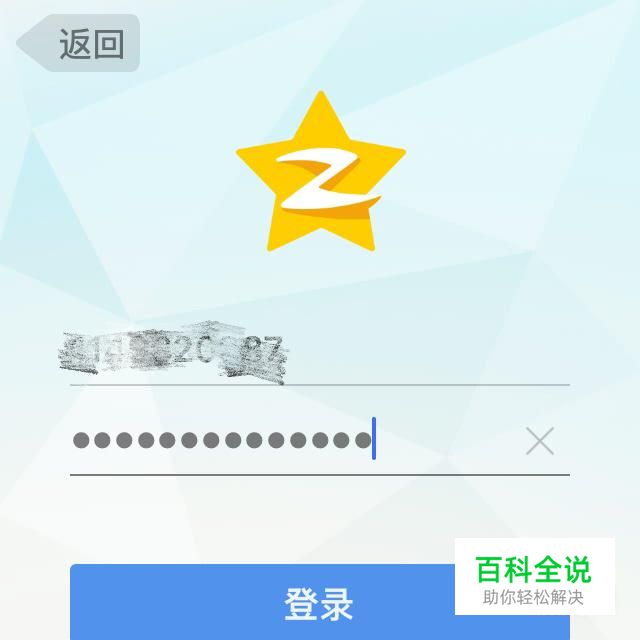Clear the password with the X icon

tap(540, 441)
